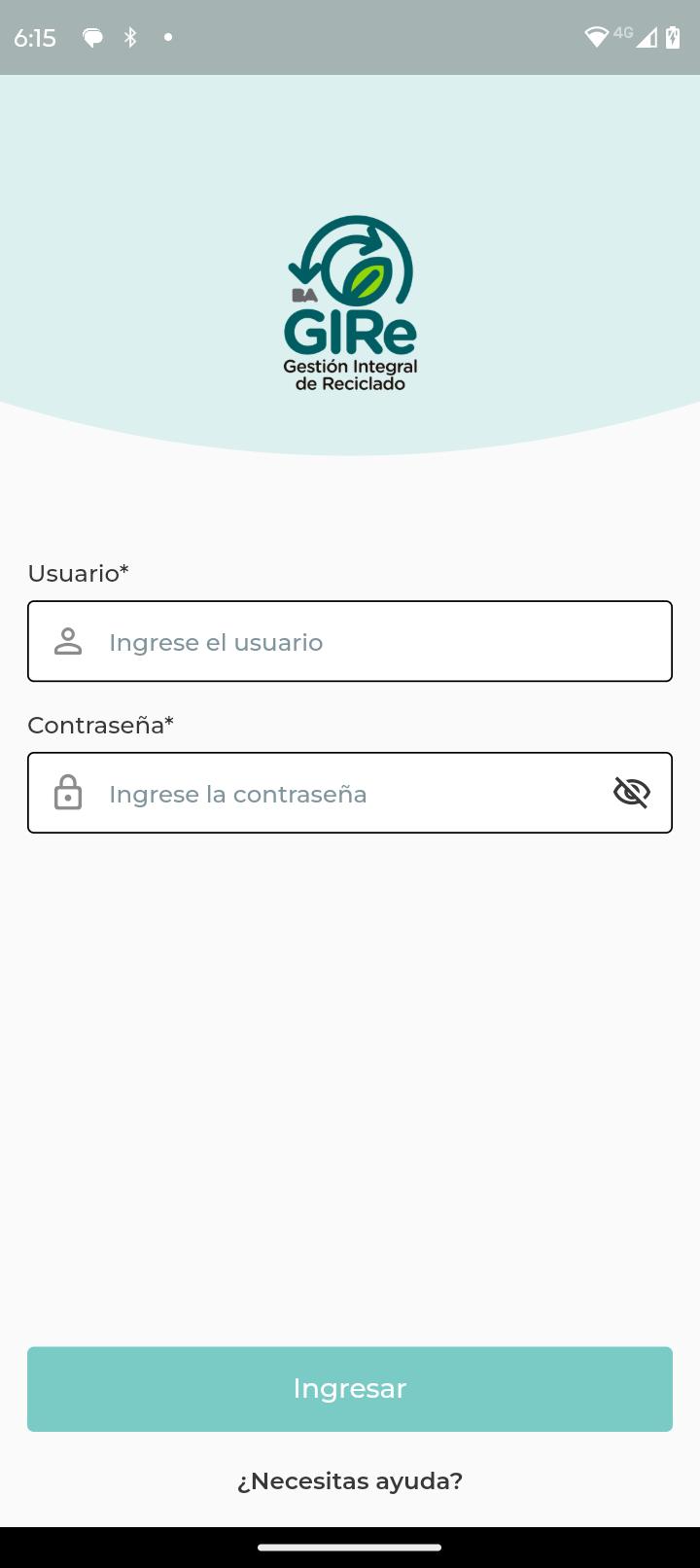Tap the Usuario input field

[350, 641]
